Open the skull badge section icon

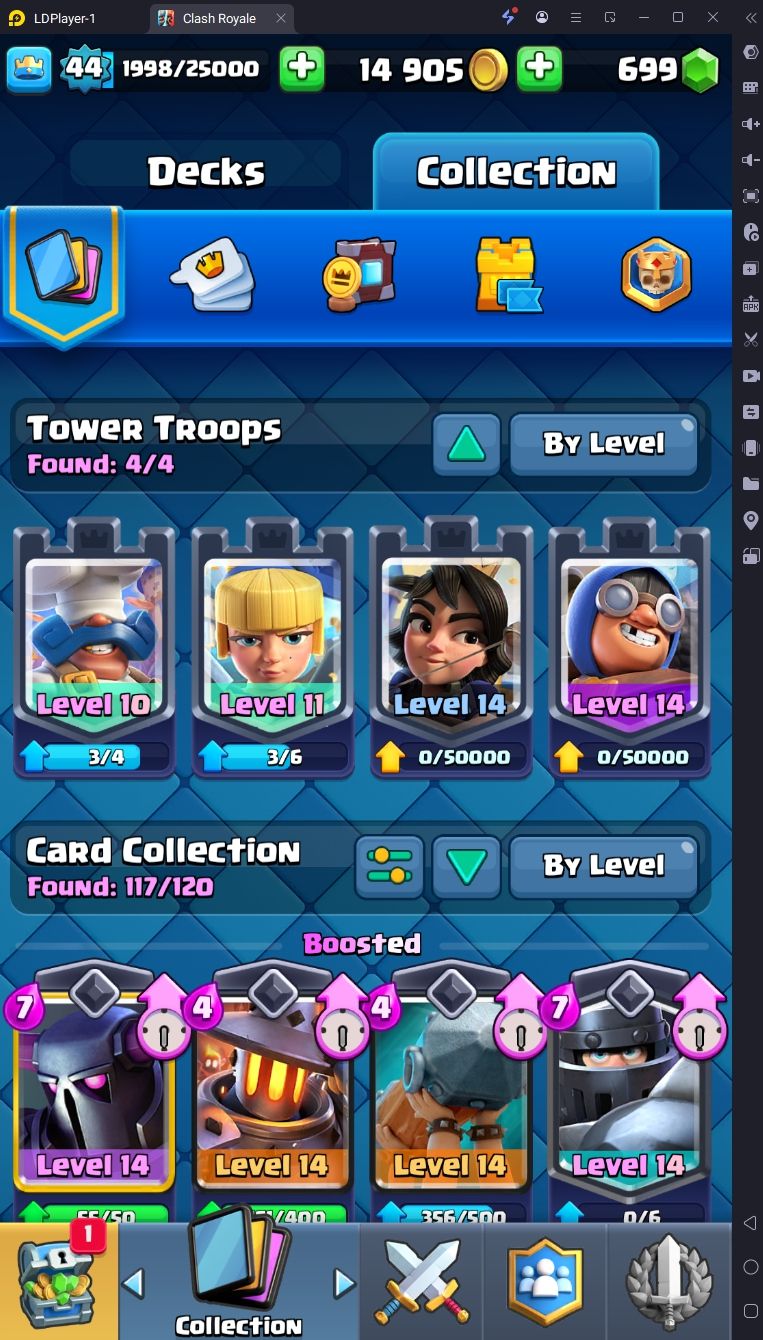point(656,275)
